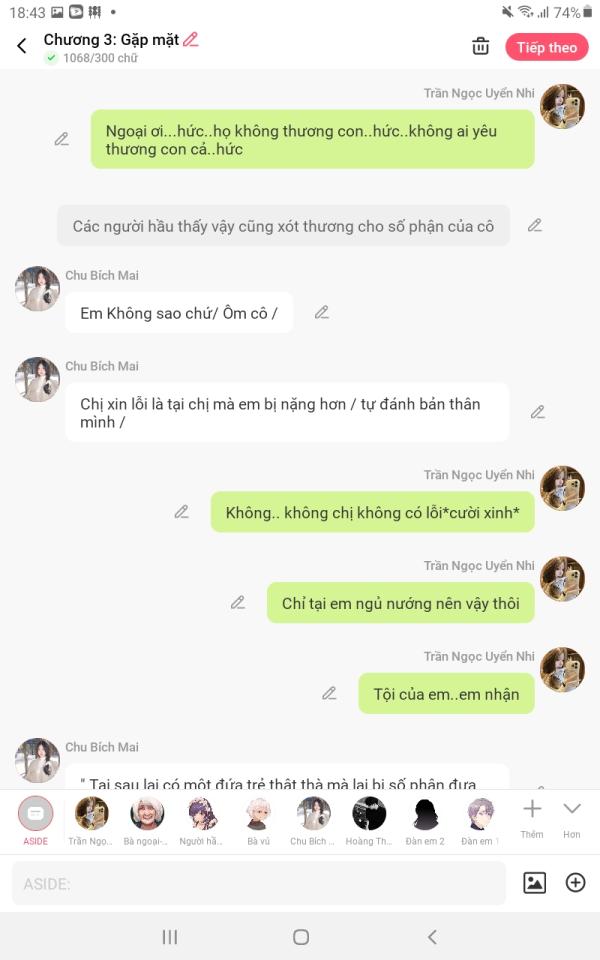Edit the aside 'Các người hầu thấy vậy'
The height and width of the screenshot is (960, 600).
[x=535, y=225]
